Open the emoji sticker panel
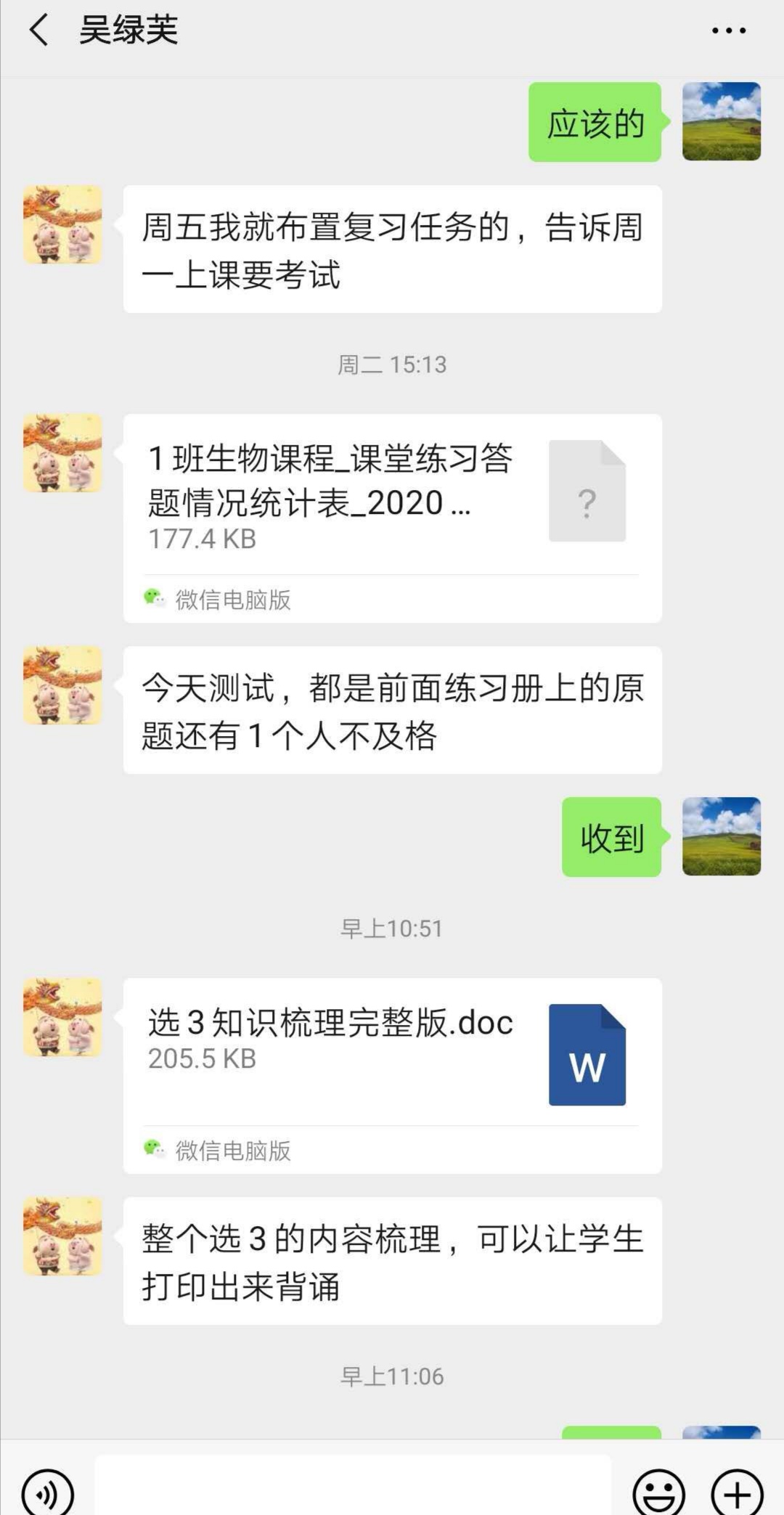The height and width of the screenshot is (1515, 784). [658, 1492]
